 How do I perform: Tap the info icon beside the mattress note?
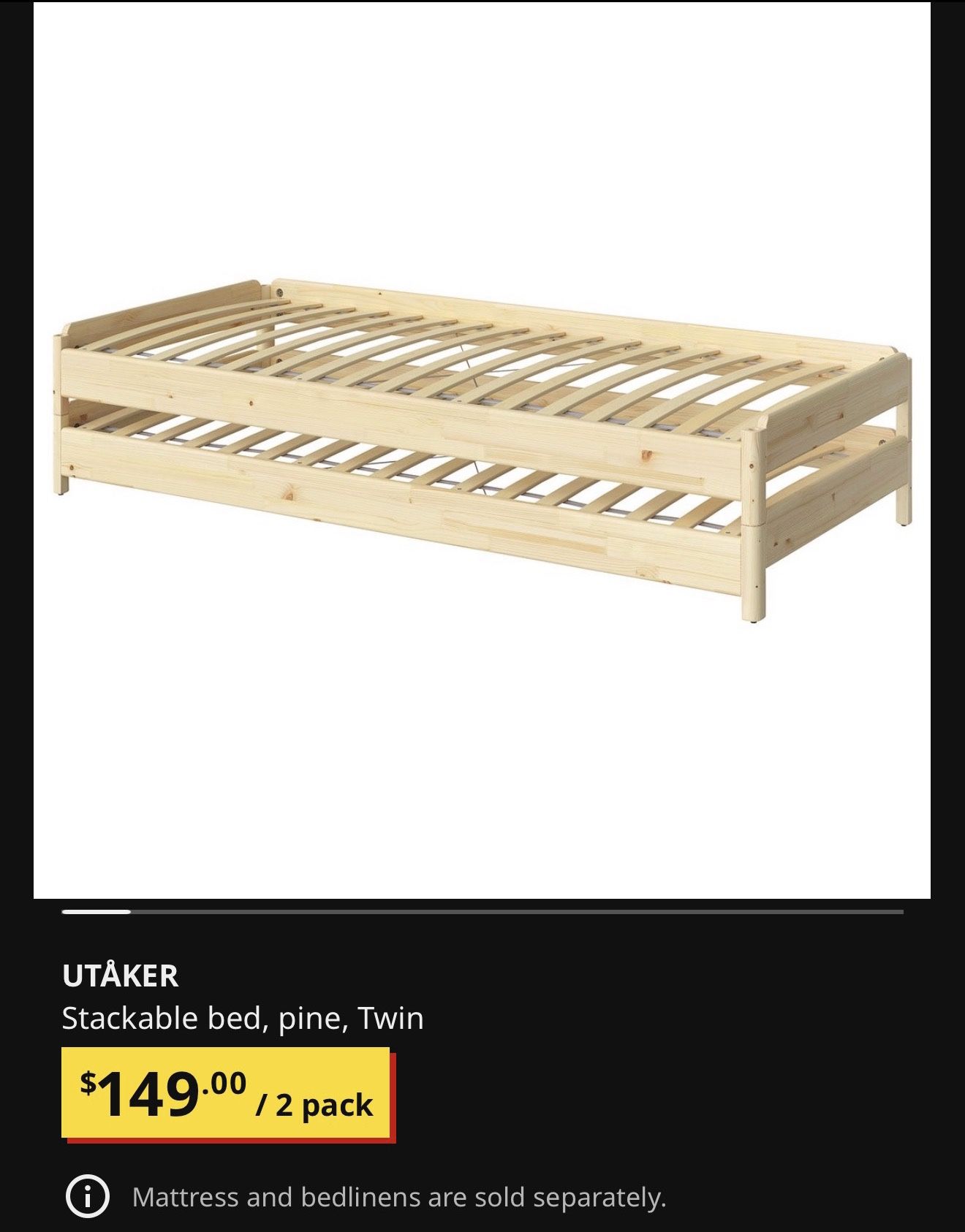coord(88,1198)
